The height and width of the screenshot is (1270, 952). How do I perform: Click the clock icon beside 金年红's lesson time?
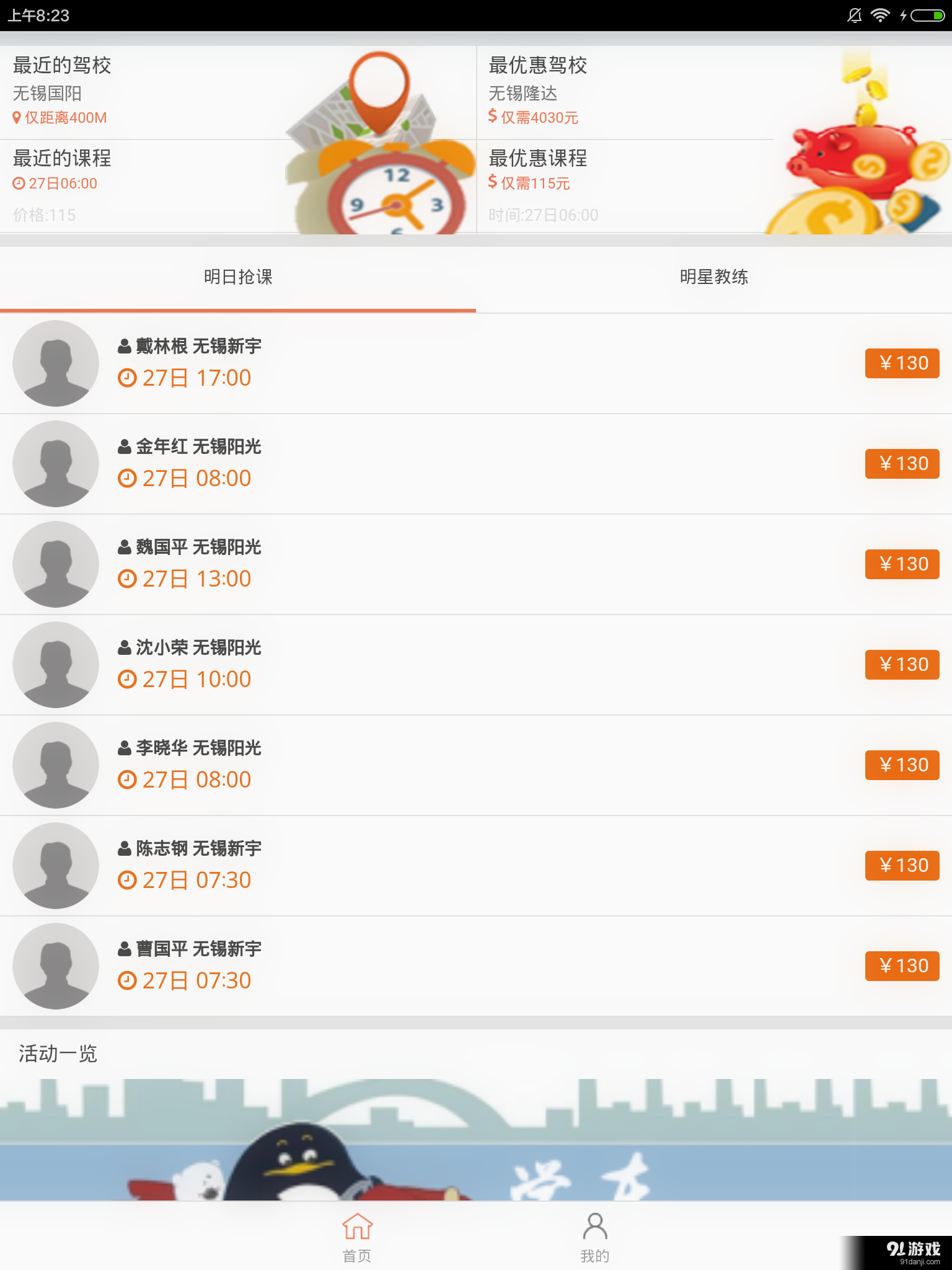pyautogui.click(x=128, y=477)
